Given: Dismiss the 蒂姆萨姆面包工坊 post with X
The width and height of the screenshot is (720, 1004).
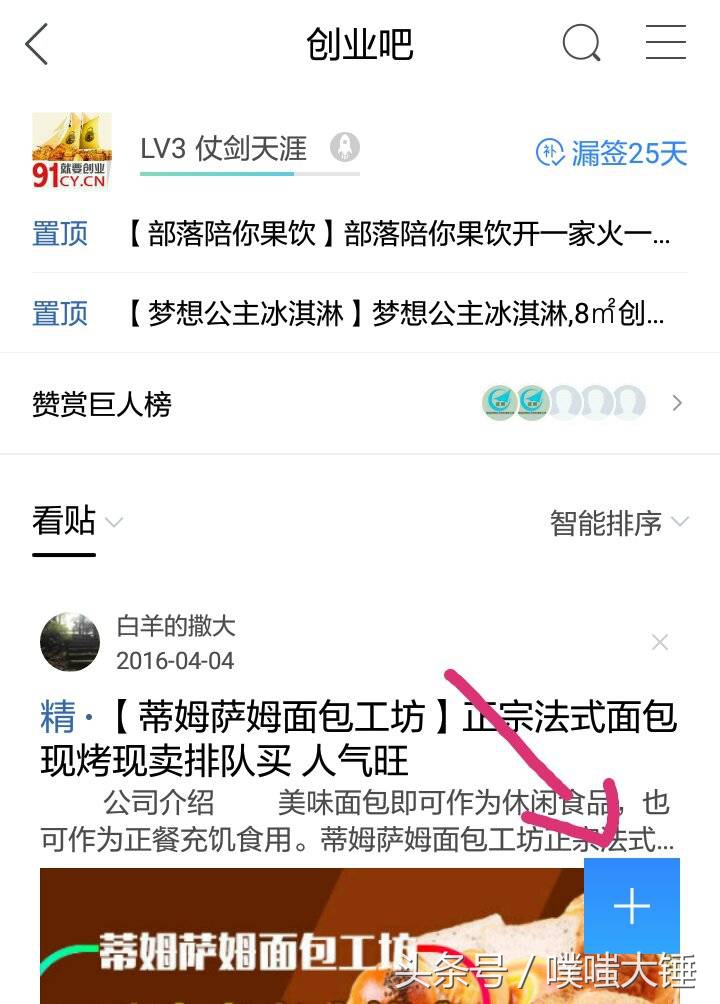Looking at the screenshot, I should point(660,642).
